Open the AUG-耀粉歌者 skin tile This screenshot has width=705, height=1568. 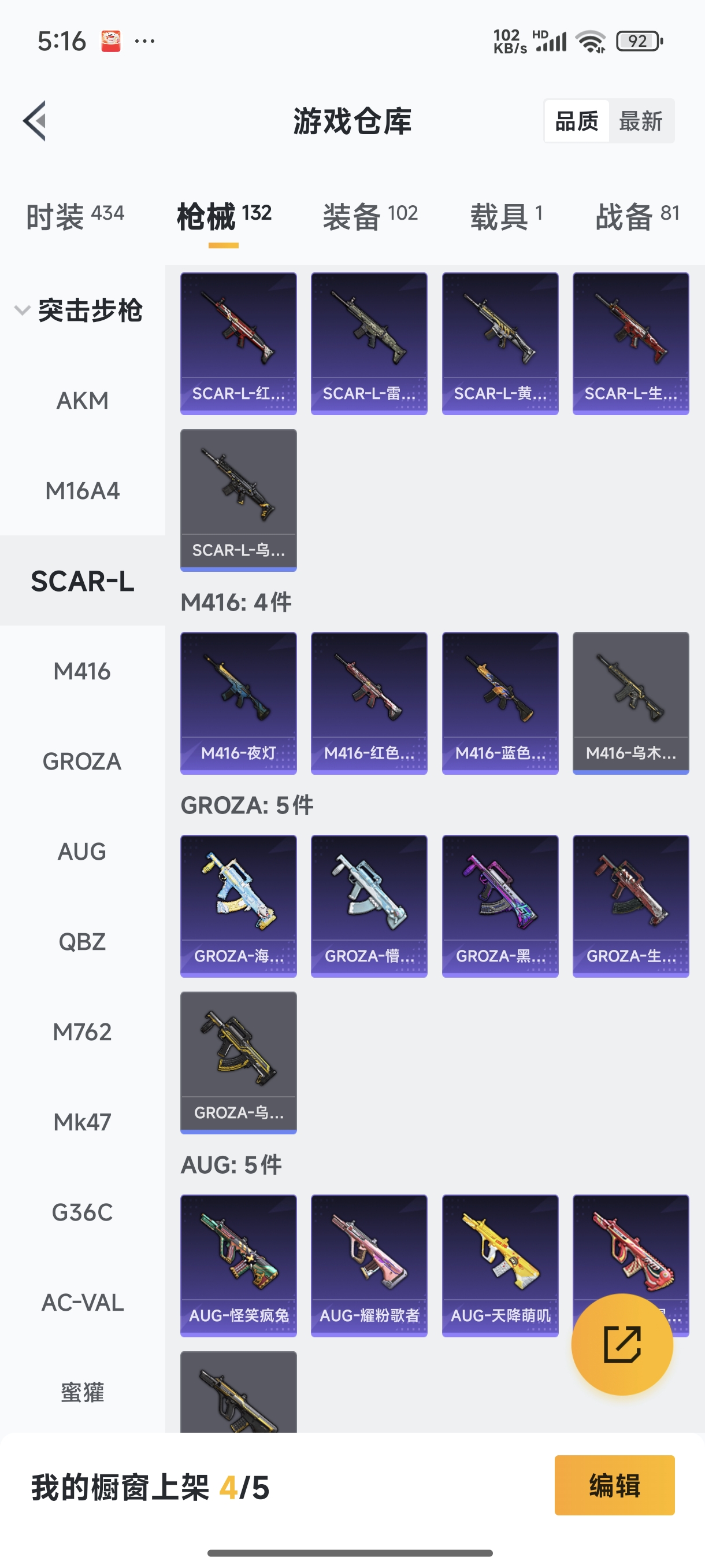(369, 1265)
